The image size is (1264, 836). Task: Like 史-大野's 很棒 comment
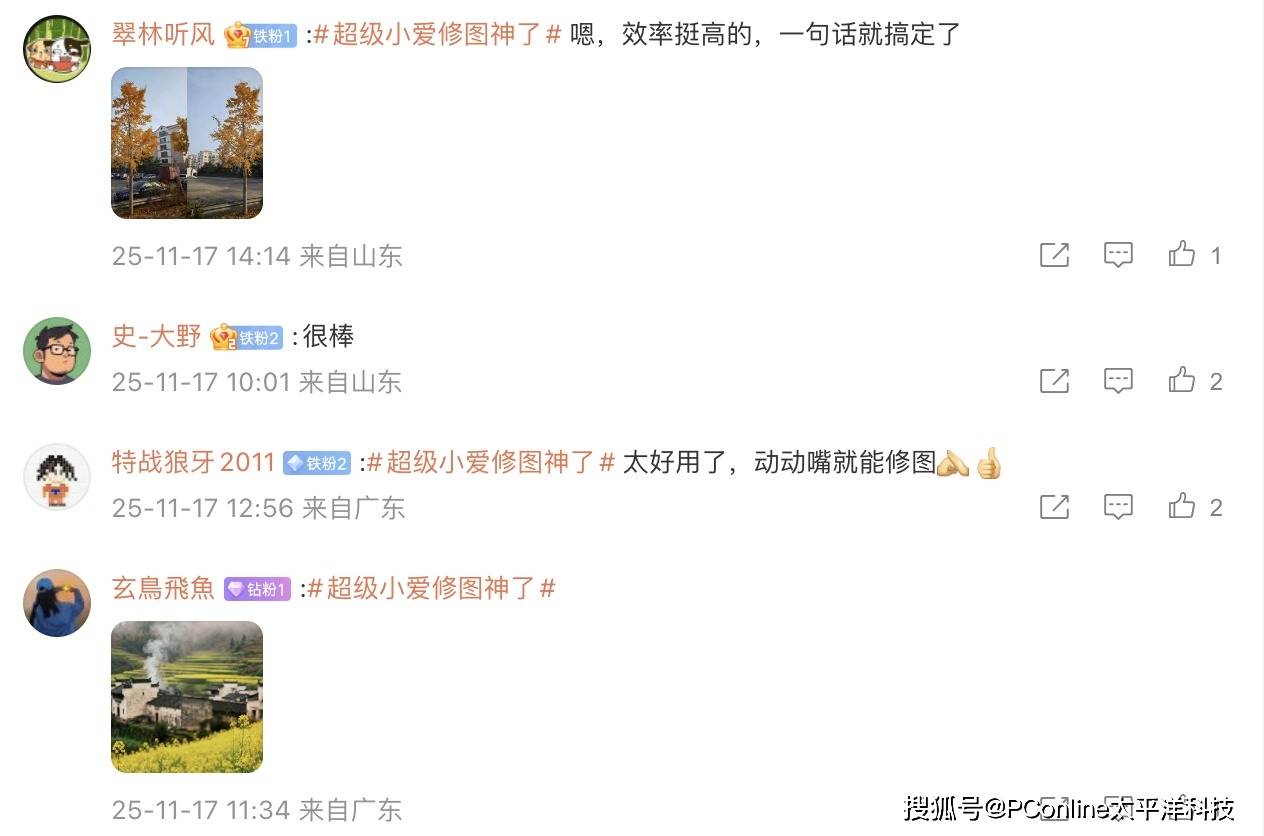click(x=1182, y=381)
